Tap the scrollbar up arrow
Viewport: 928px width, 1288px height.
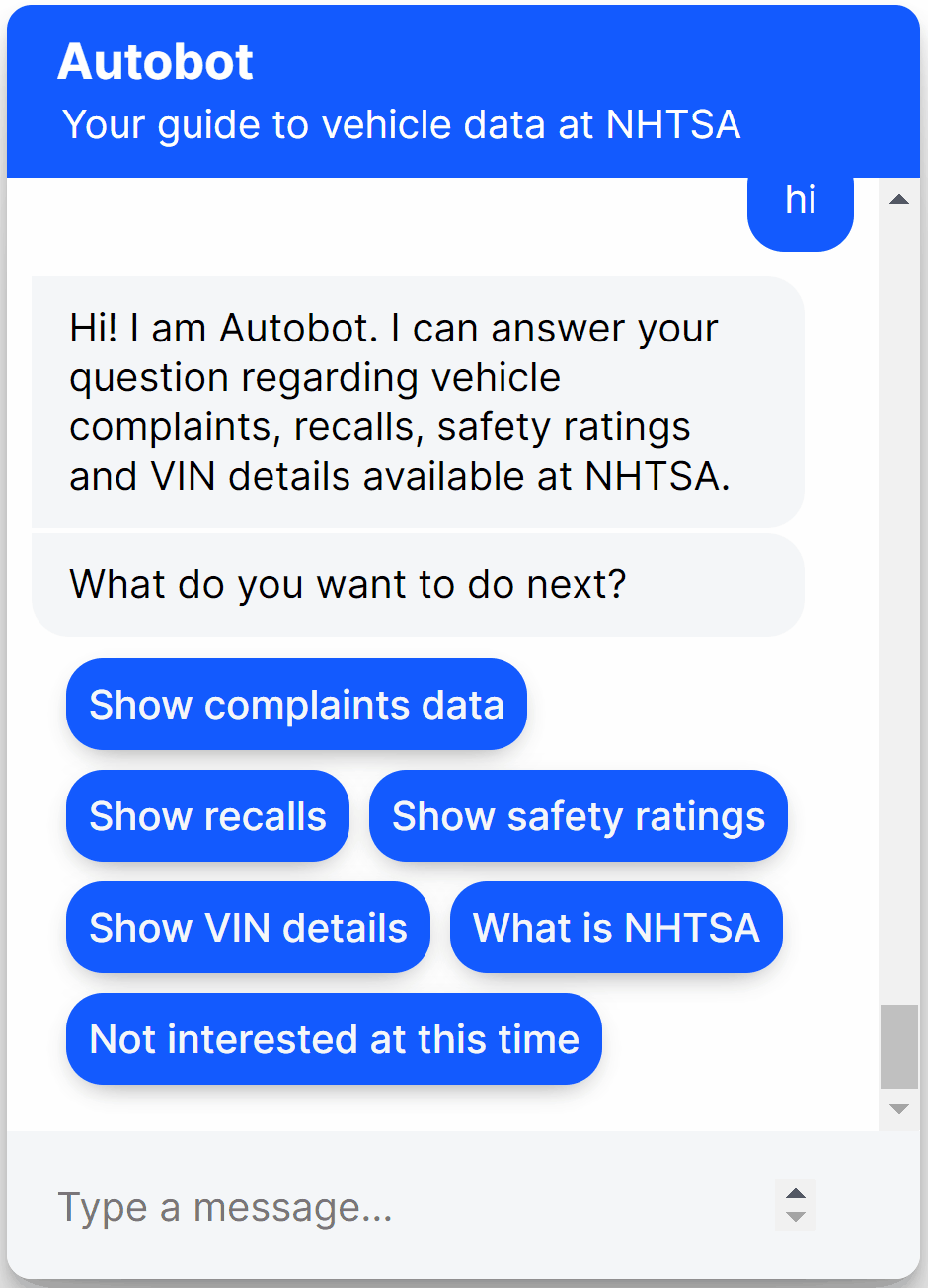(x=898, y=199)
